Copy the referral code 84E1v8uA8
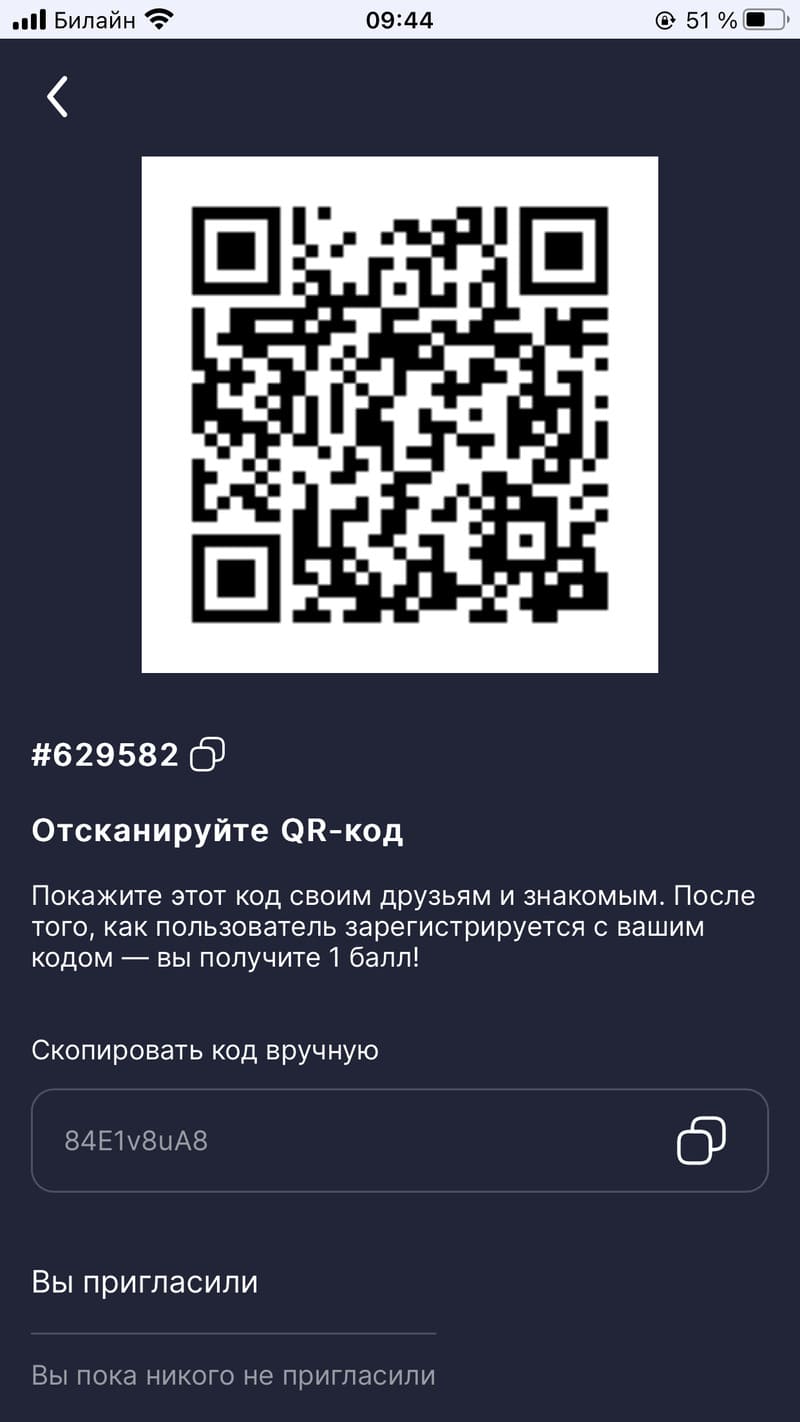This screenshot has height=1422, width=800. [701, 1140]
